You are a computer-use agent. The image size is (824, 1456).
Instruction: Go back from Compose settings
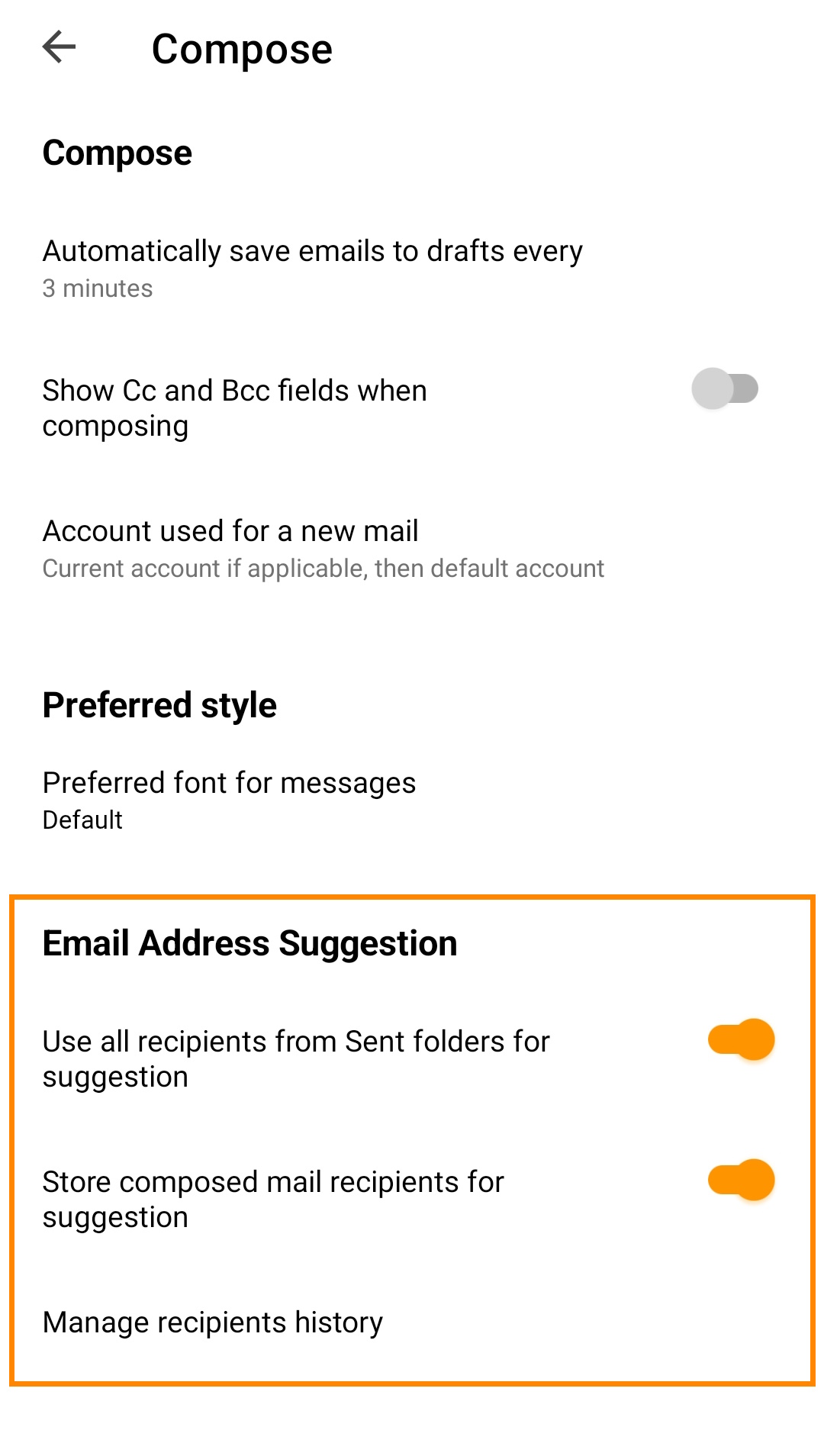pos(60,47)
